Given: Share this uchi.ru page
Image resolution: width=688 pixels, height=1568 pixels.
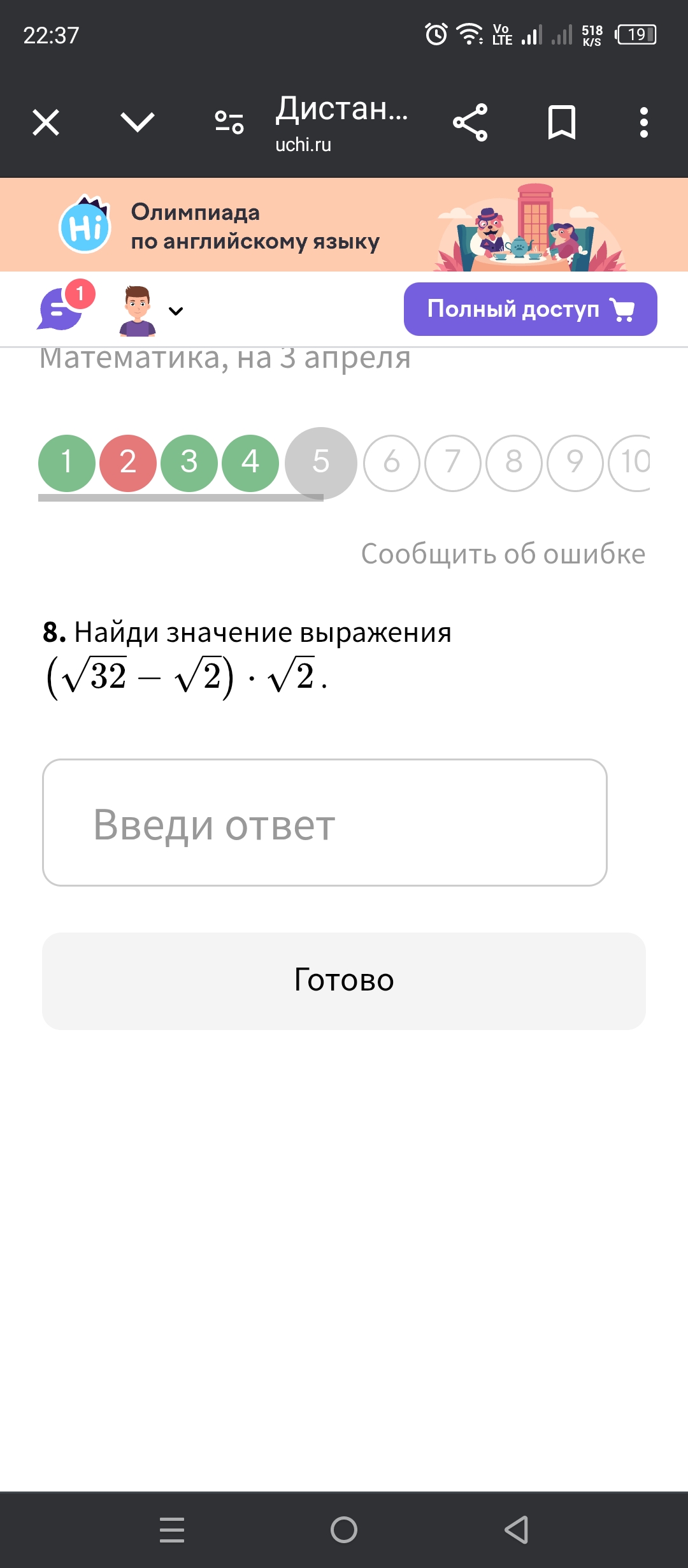Looking at the screenshot, I should (x=470, y=122).
